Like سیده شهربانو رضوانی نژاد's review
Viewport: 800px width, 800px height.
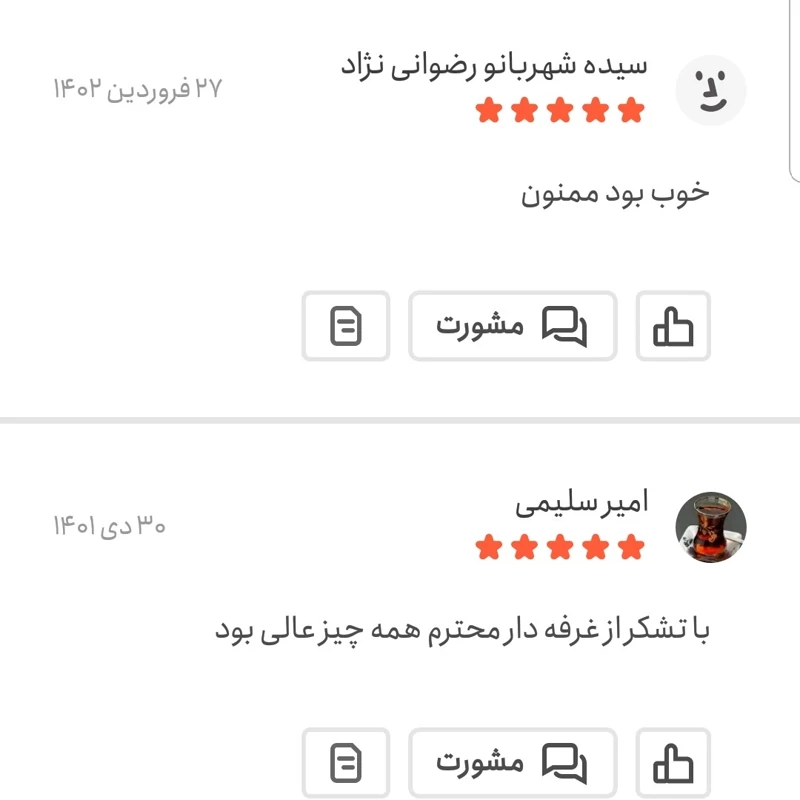click(673, 326)
